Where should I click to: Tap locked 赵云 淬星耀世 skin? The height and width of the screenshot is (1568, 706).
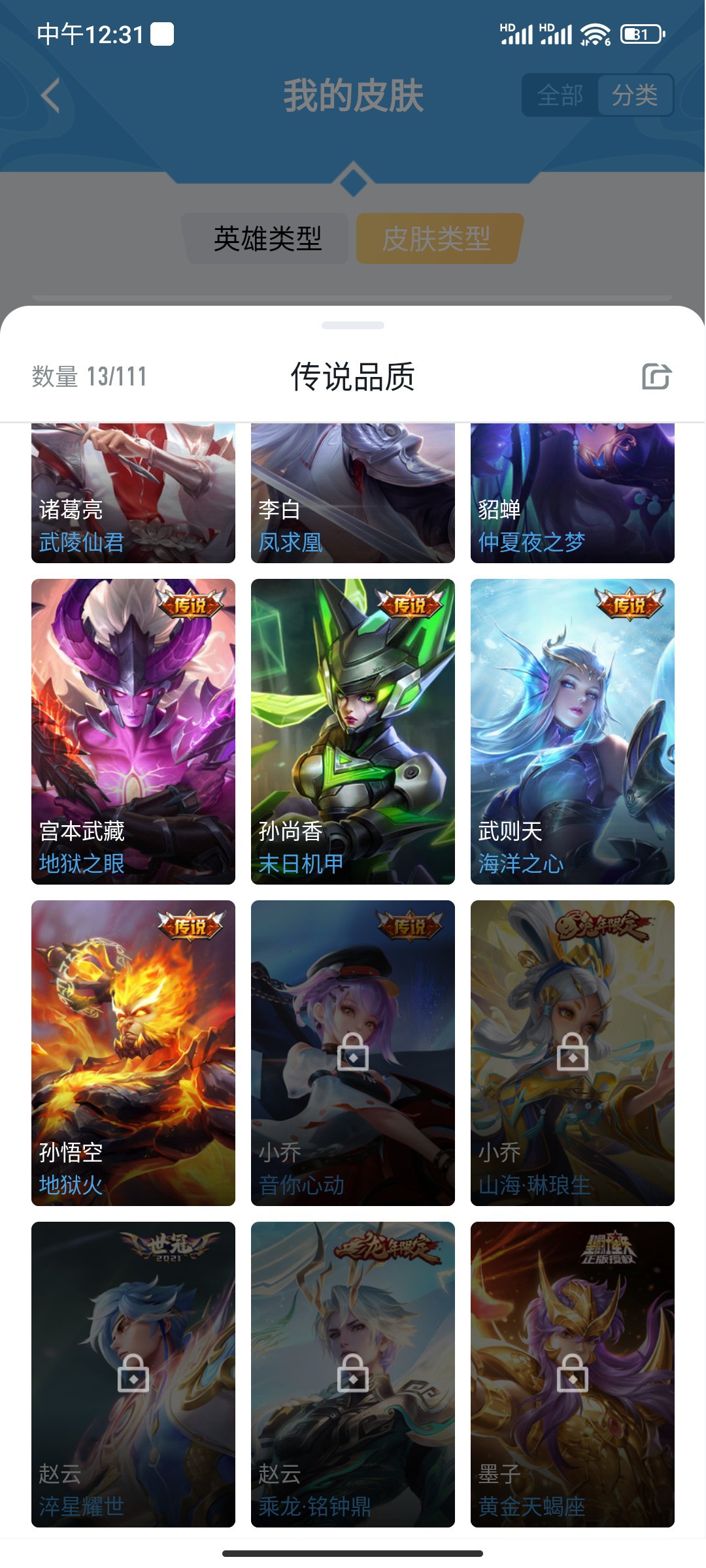133,1375
